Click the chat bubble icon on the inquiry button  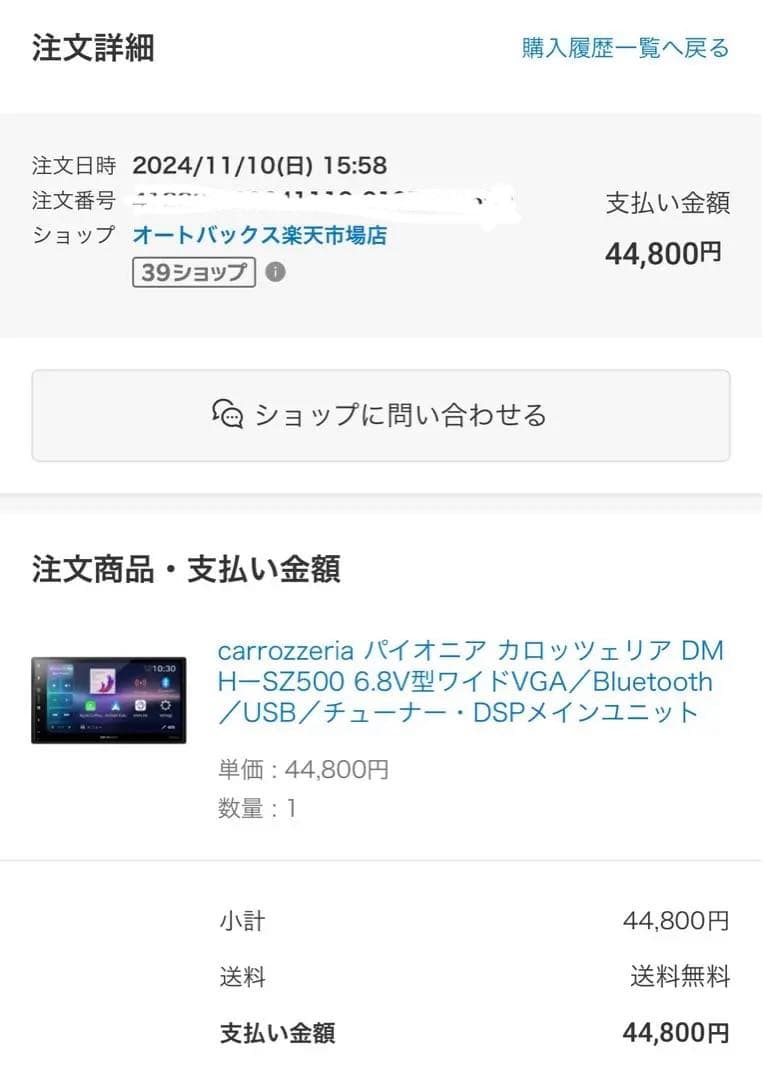tap(230, 414)
